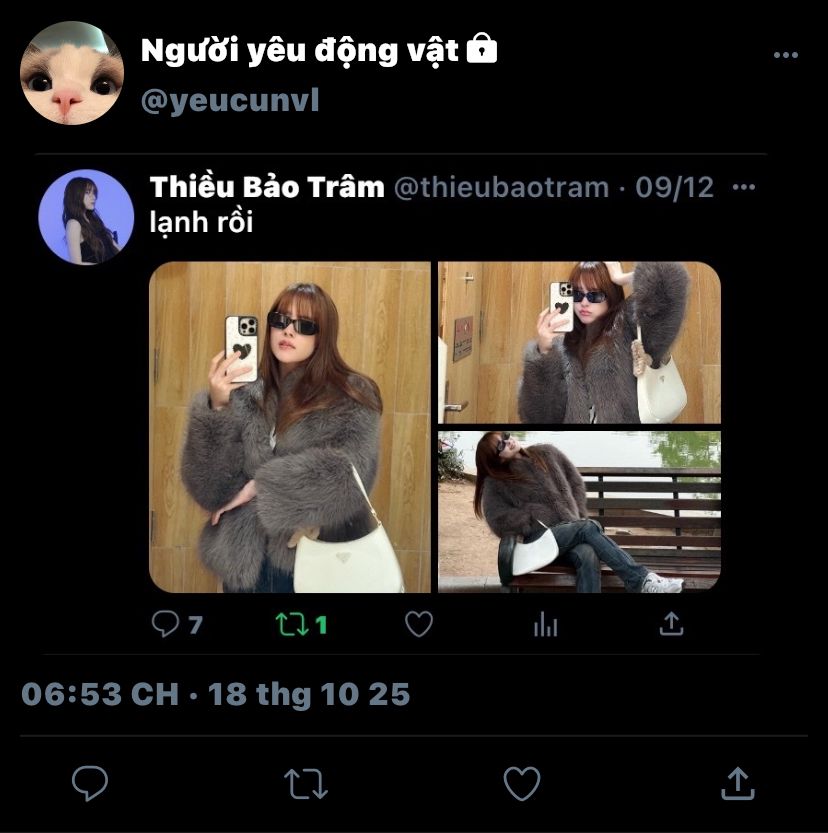Reply to yeucunvl's tweet
The image size is (828, 833).
tap(90, 783)
